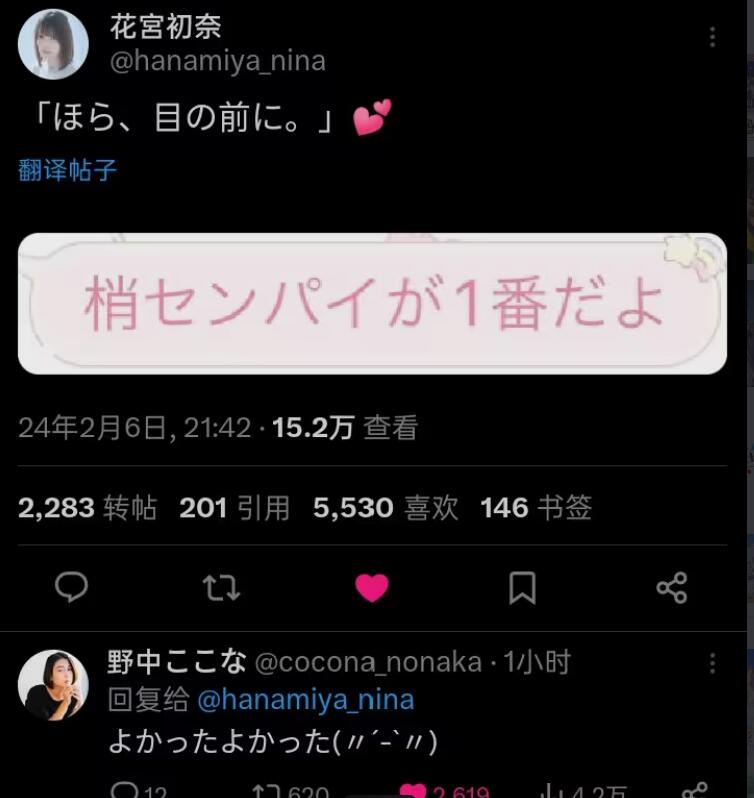Share 花宮初奈's post
Screen dimensions: 754x798
pos(672,587)
